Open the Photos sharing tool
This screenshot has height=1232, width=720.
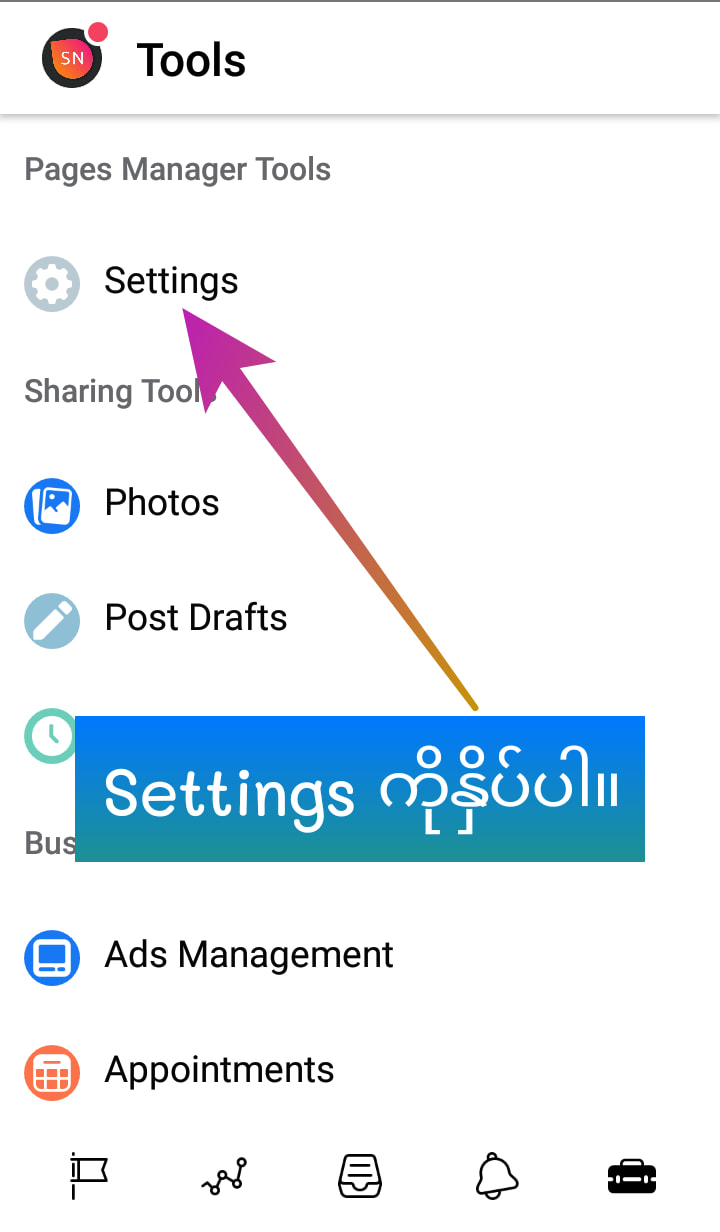360,504
